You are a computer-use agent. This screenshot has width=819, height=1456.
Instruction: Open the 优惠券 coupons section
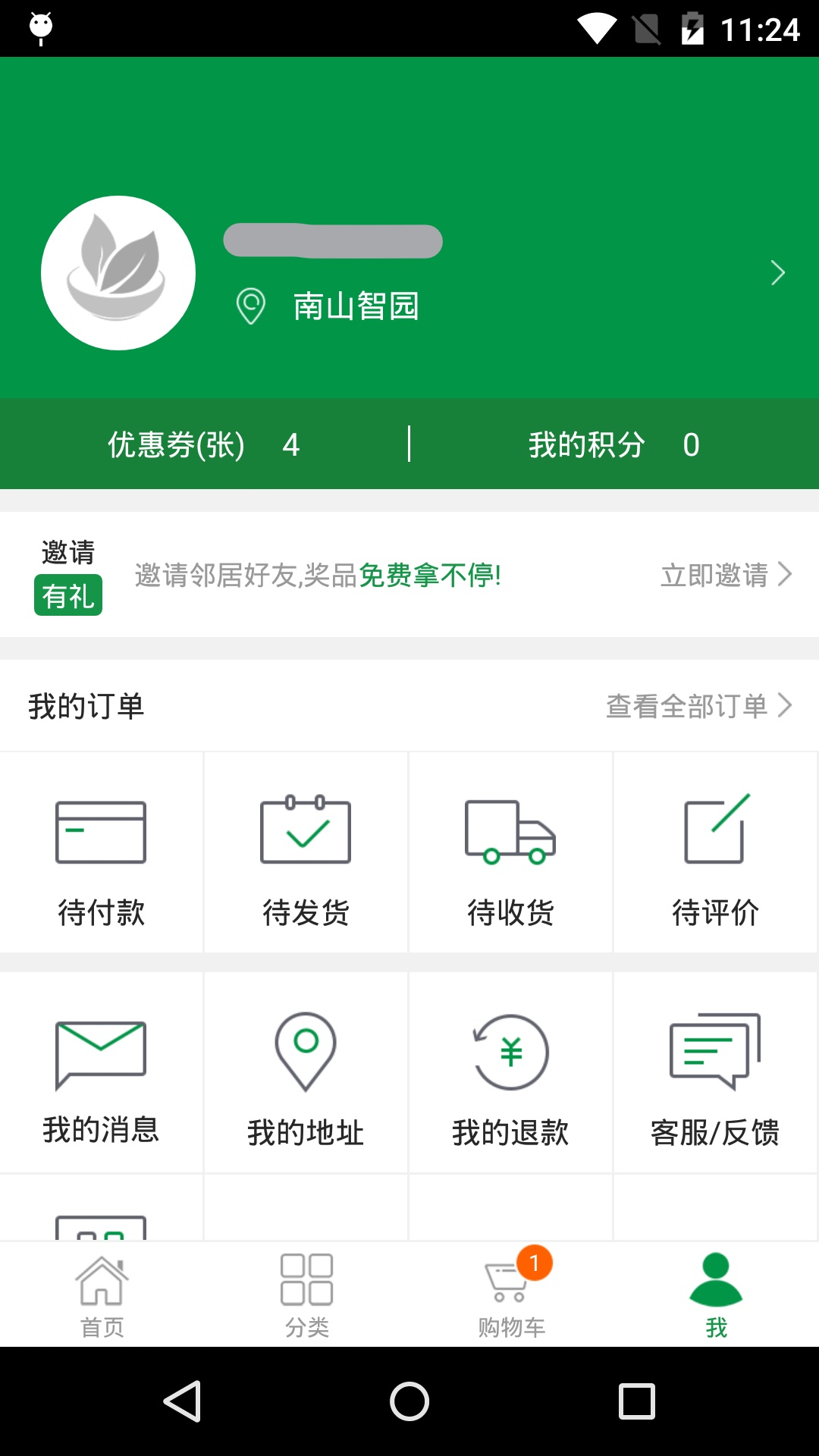tap(204, 444)
